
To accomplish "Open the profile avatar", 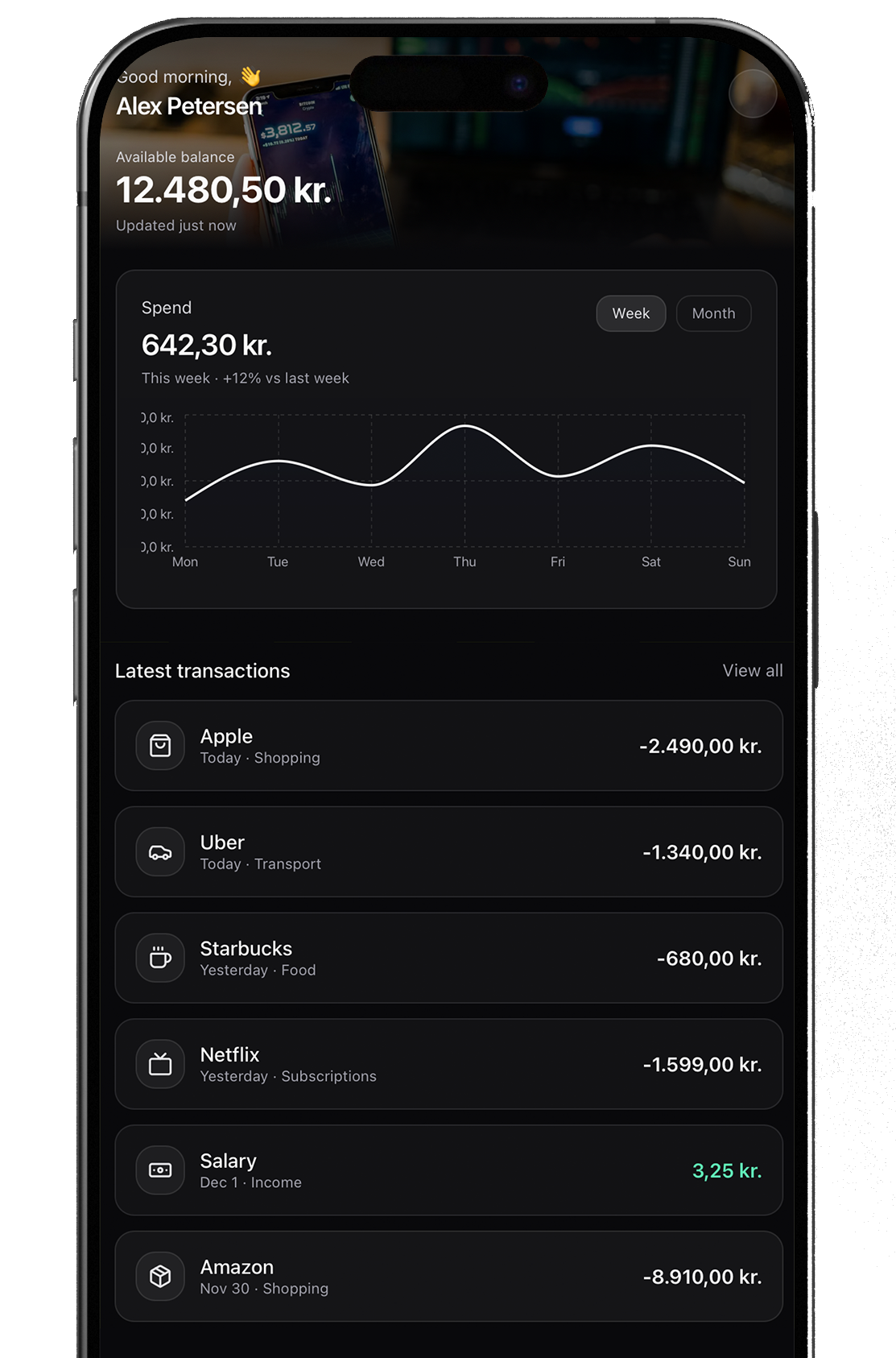I will click(752, 93).
